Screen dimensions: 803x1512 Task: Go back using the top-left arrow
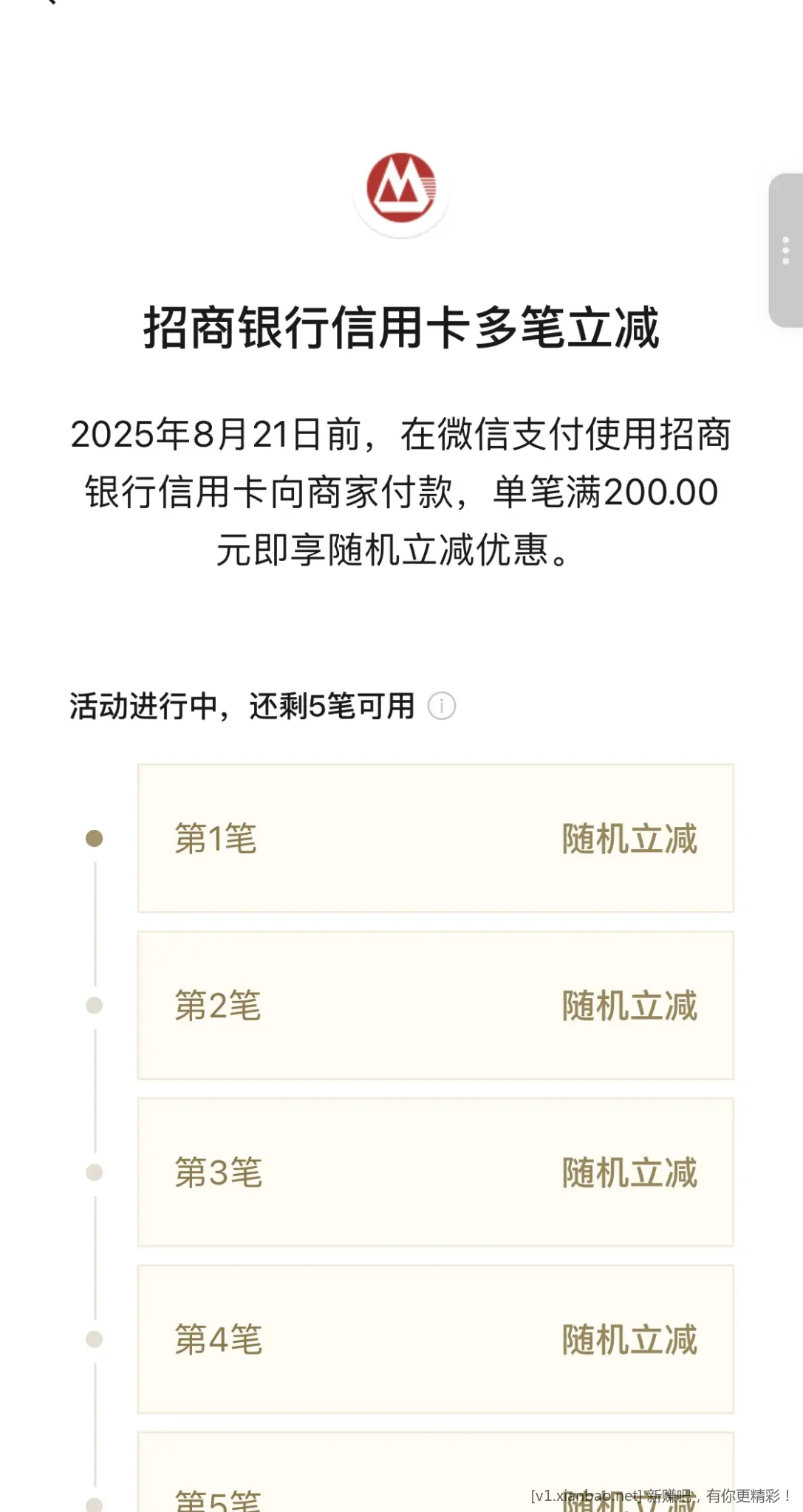coord(50,2)
